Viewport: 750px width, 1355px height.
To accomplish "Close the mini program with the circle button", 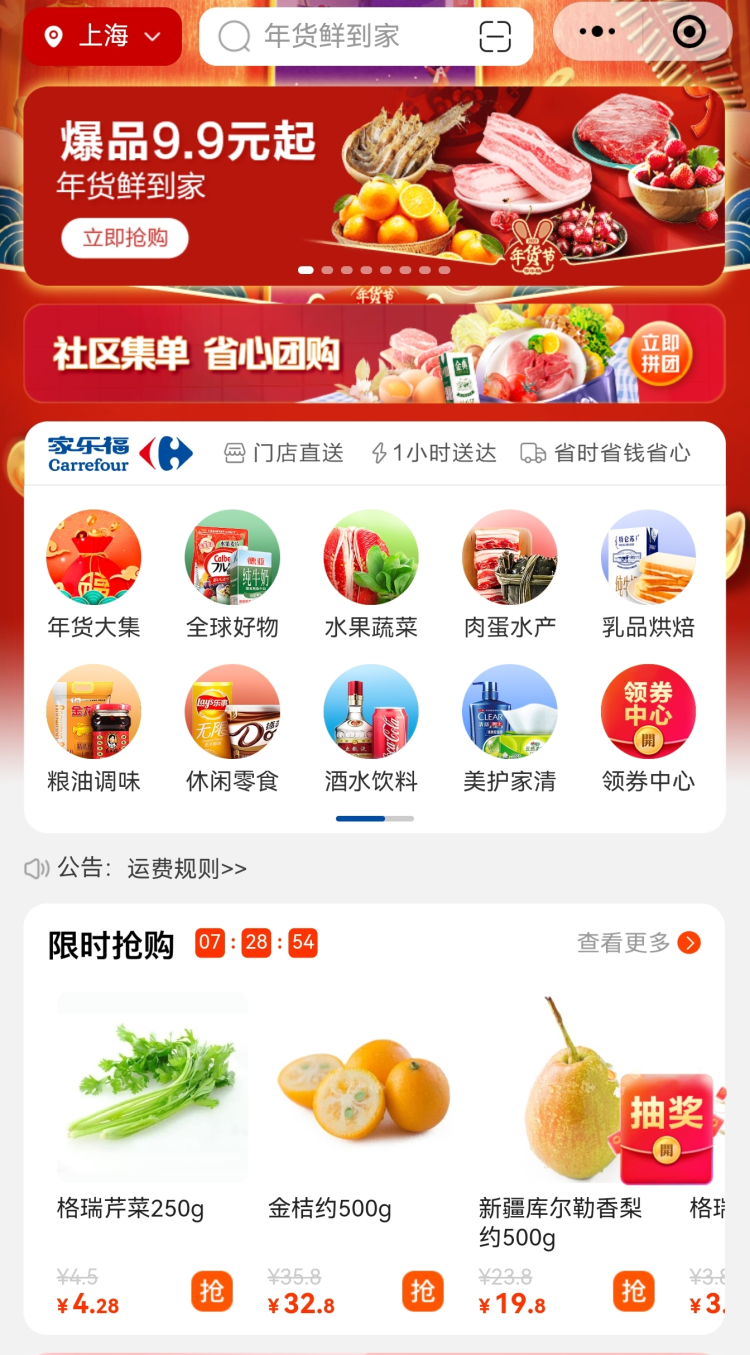I will click(x=689, y=32).
